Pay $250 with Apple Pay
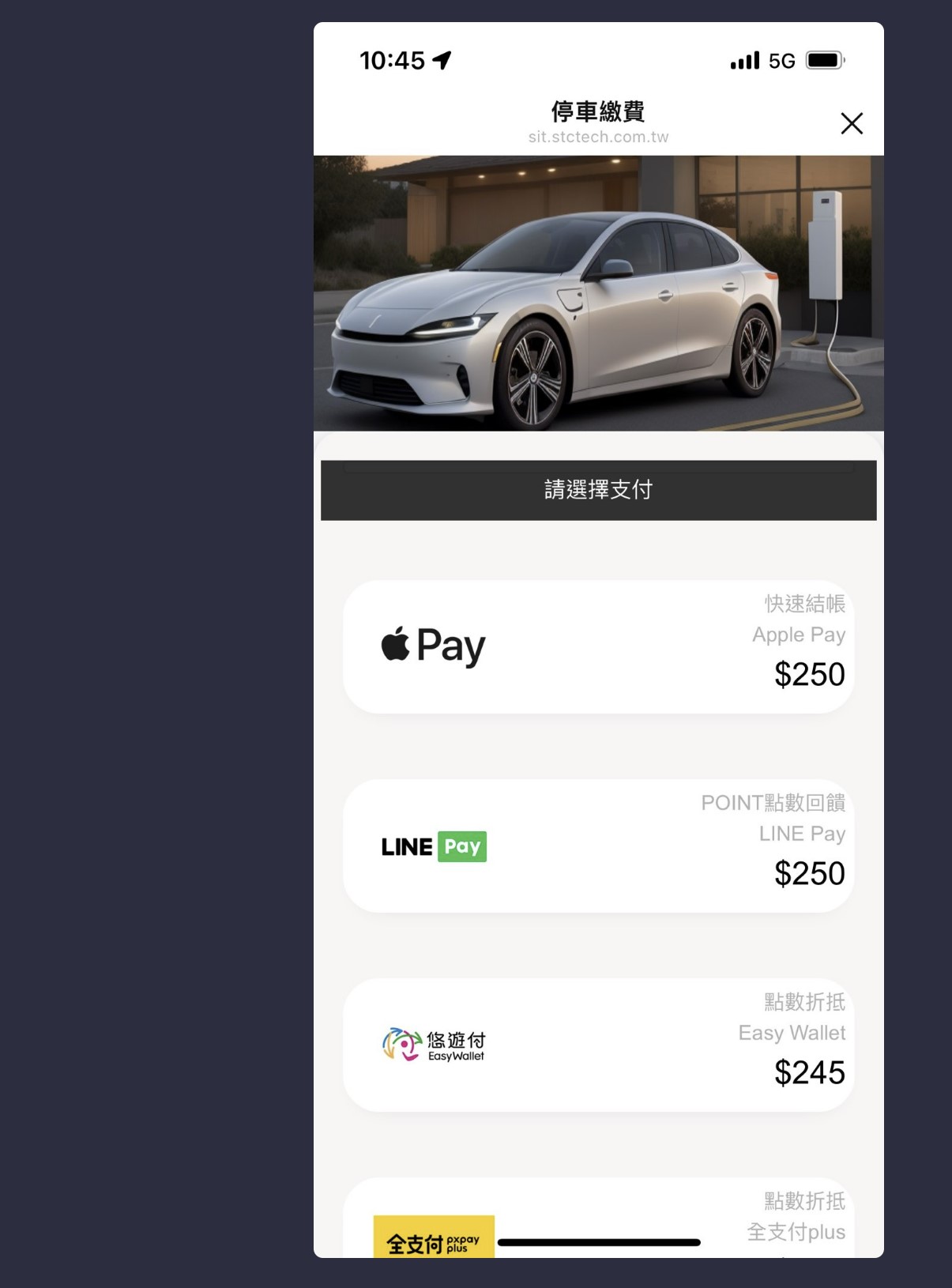Image resolution: width=952 pixels, height=1288 pixels. (598, 646)
